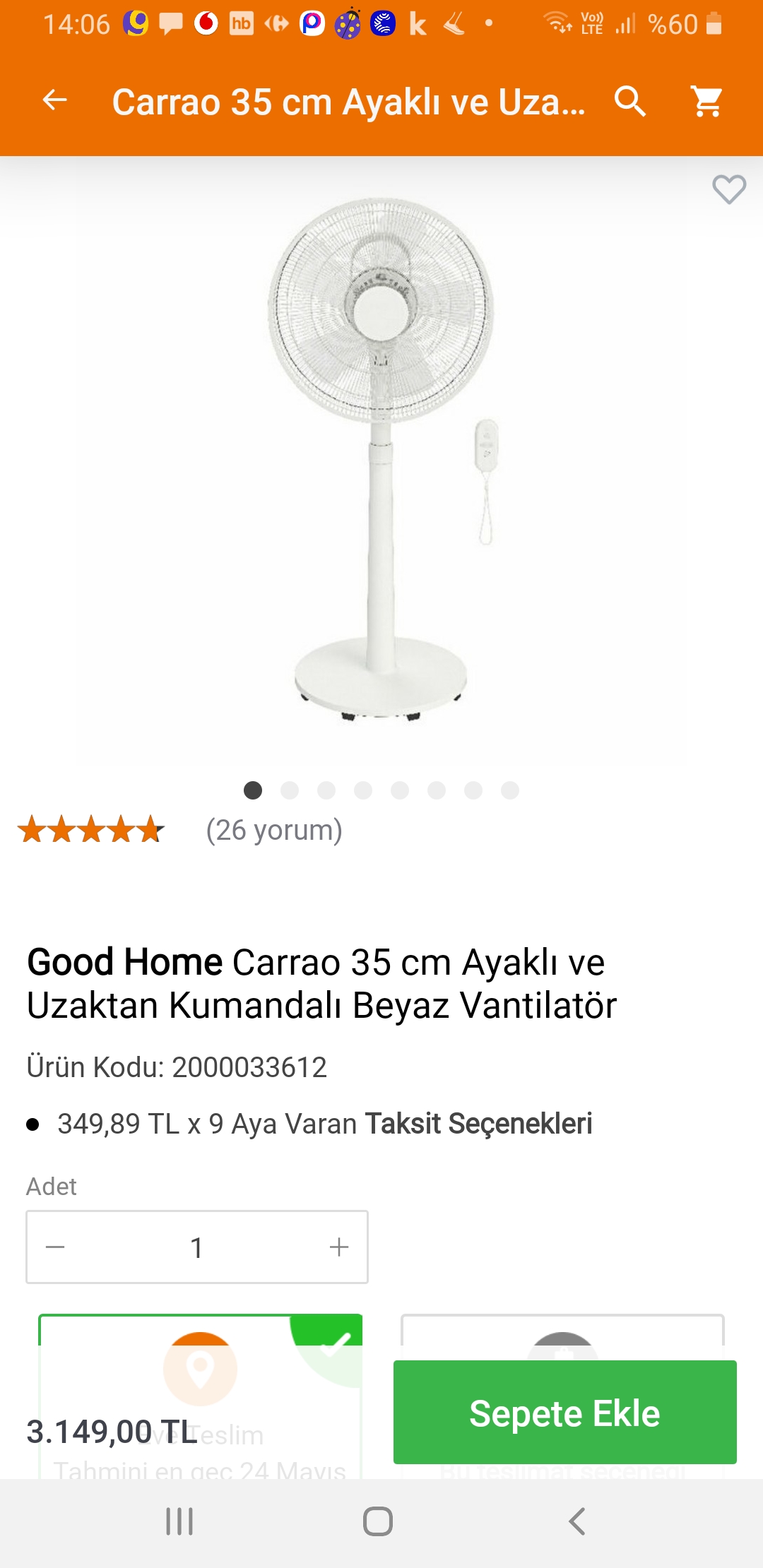This screenshot has width=763, height=1568.
Task: Open the shopping cart
Action: [707, 102]
